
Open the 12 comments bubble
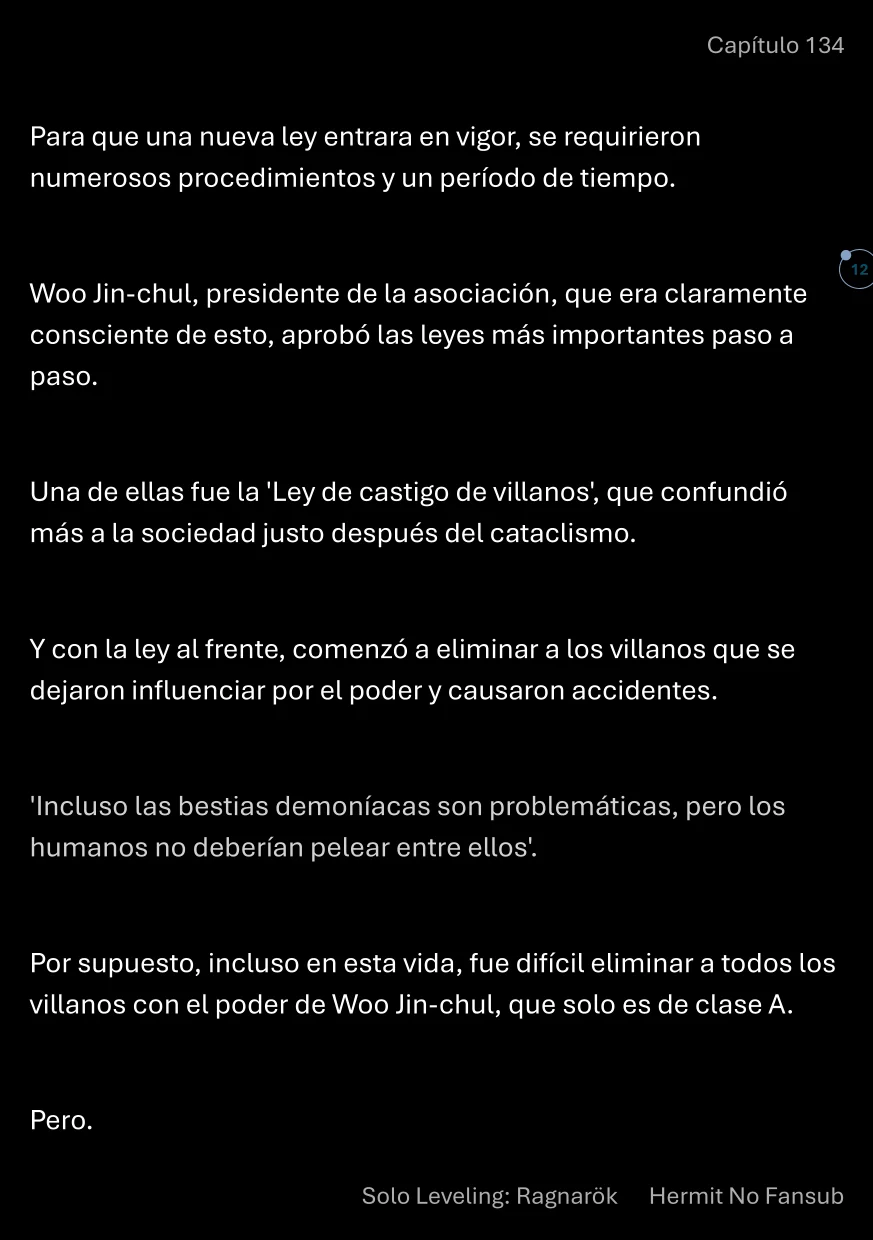click(858, 270)
